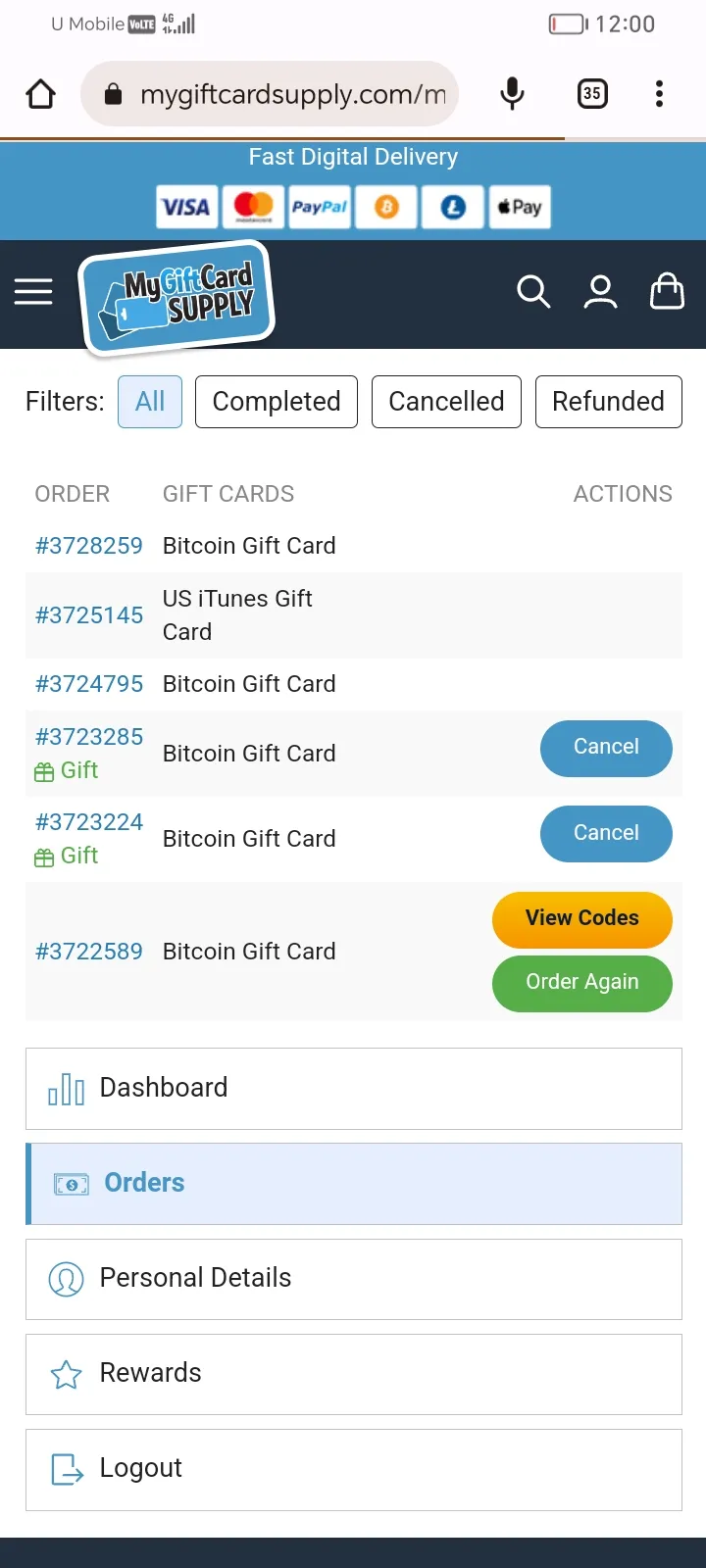Cancel order #3723224

(x=606, y=833)
